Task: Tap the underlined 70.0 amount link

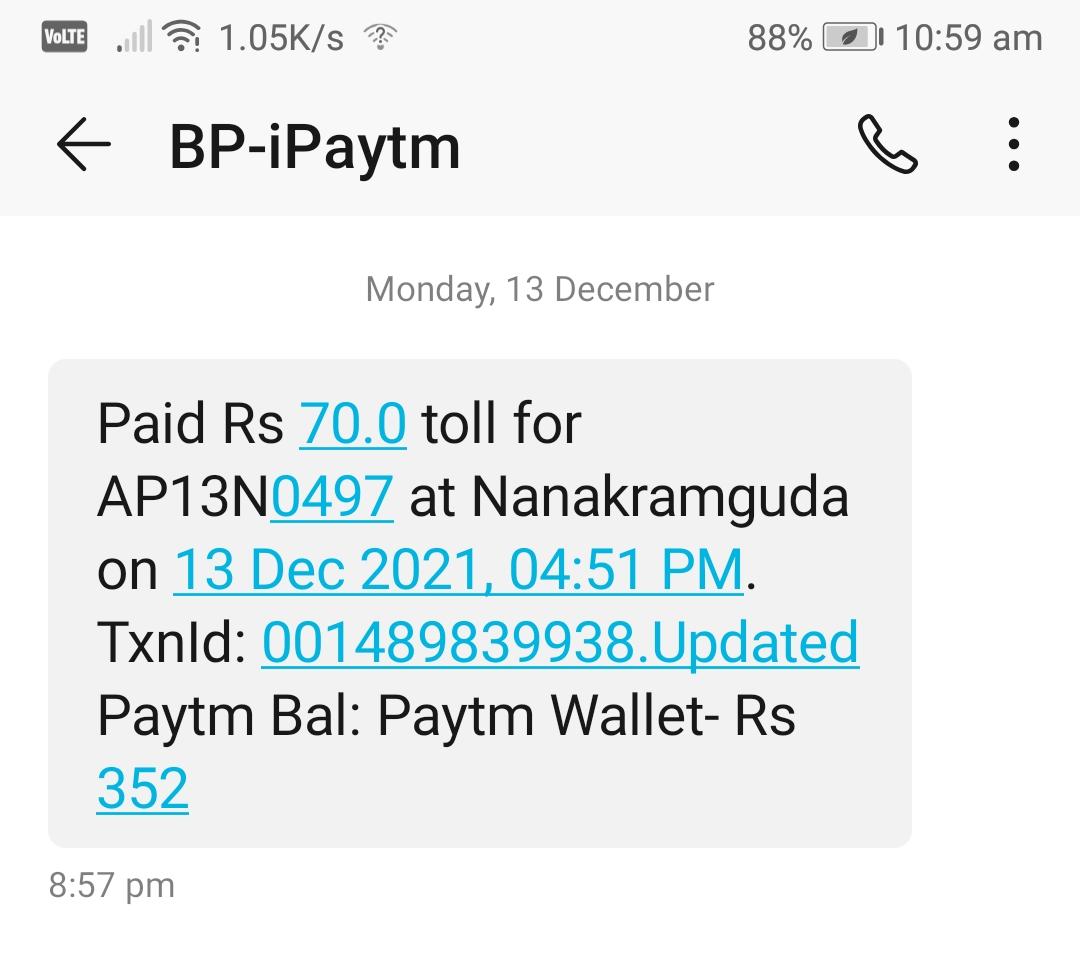Action: tap(353, 424)
